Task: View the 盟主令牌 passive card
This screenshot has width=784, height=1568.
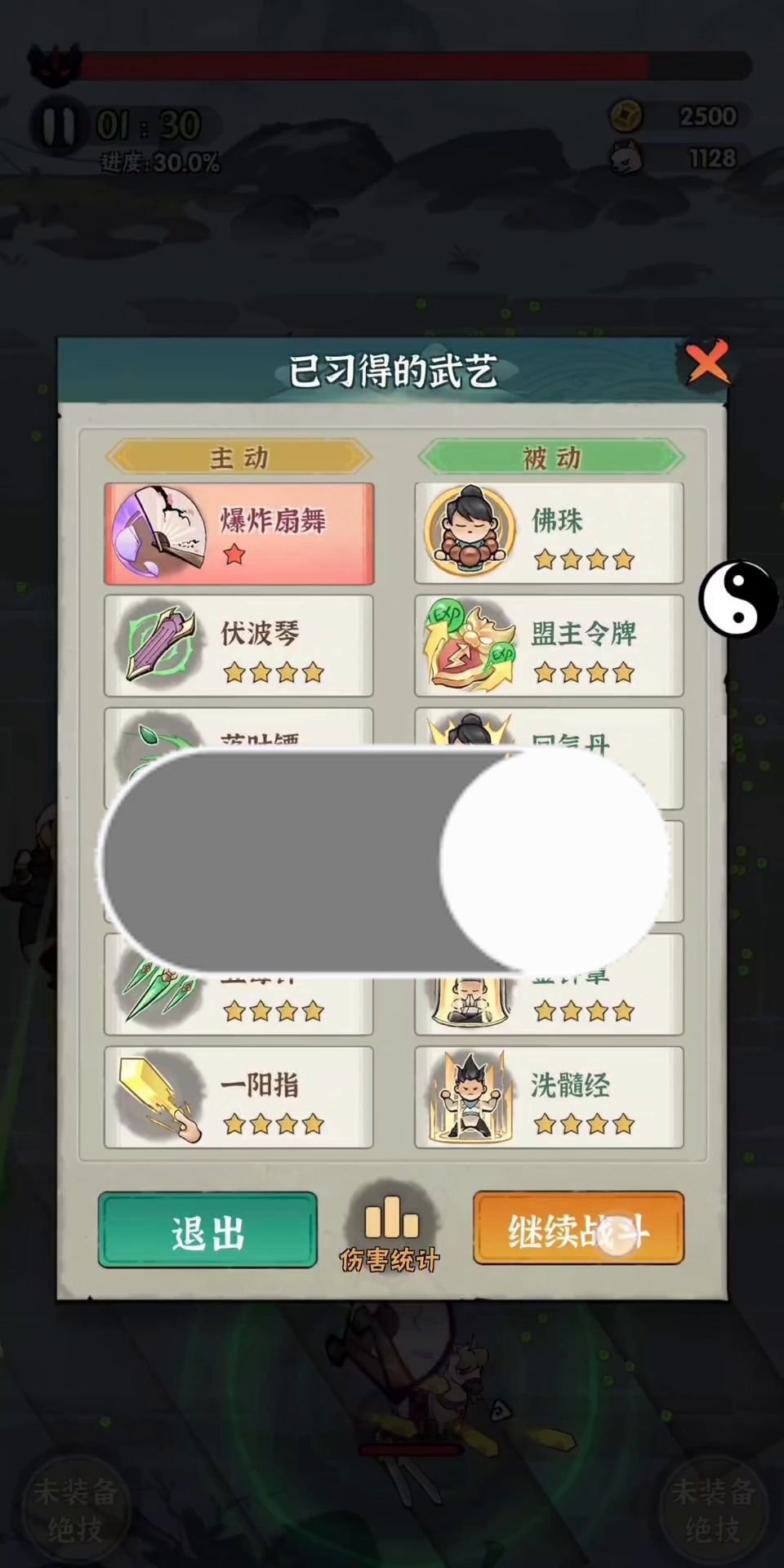Action: point(549,647)
